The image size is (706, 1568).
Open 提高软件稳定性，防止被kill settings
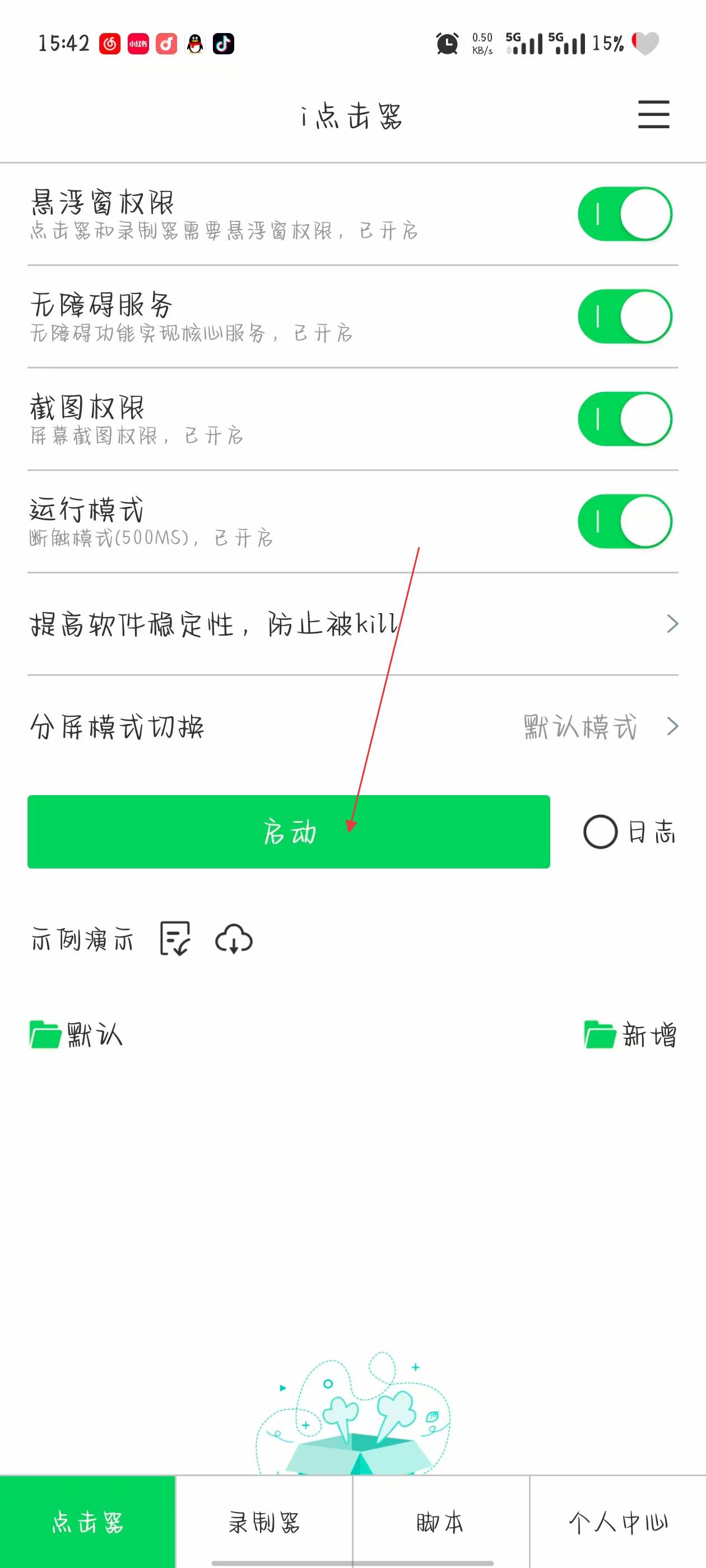coord(352,624)
